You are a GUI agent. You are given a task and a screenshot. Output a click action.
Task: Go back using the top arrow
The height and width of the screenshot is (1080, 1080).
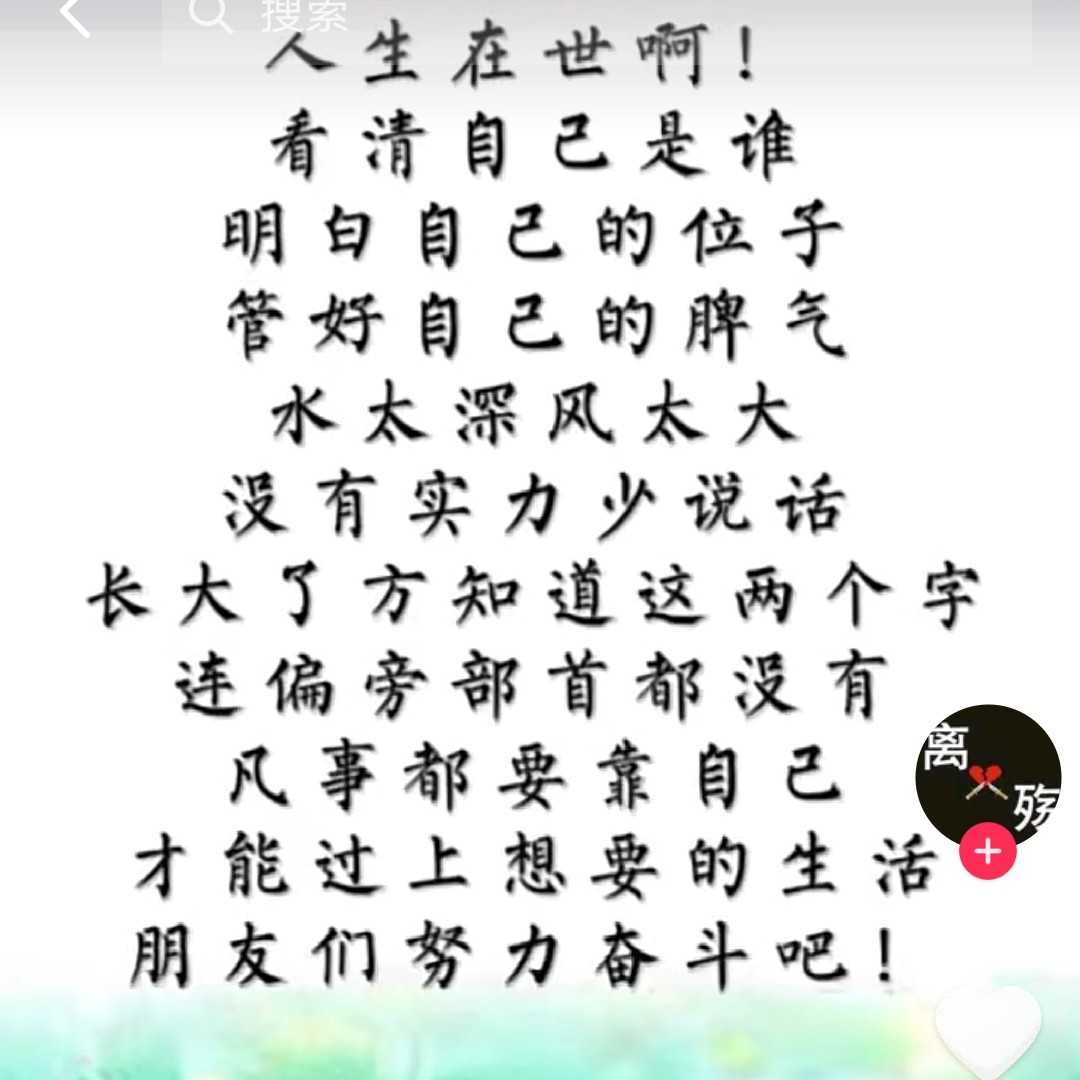pyautogui.click(x=75, y=17)
